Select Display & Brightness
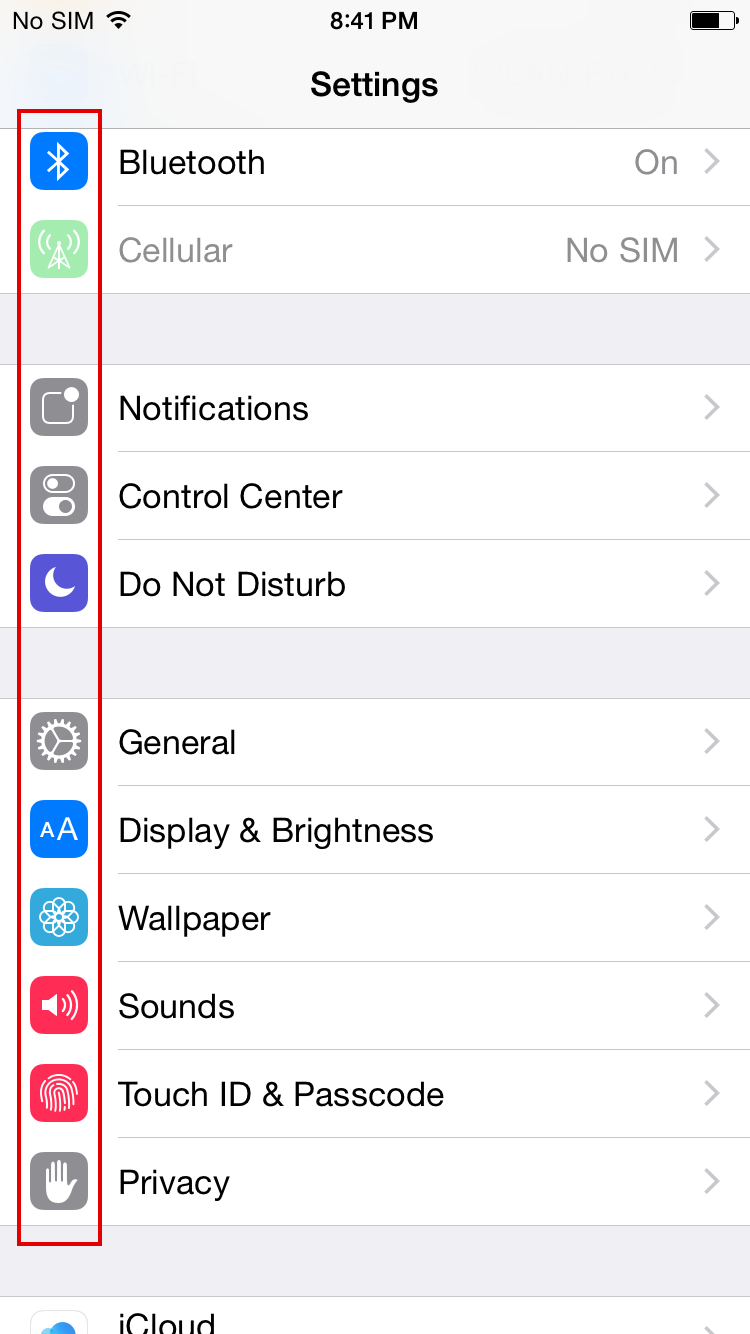 coord(375,830)
